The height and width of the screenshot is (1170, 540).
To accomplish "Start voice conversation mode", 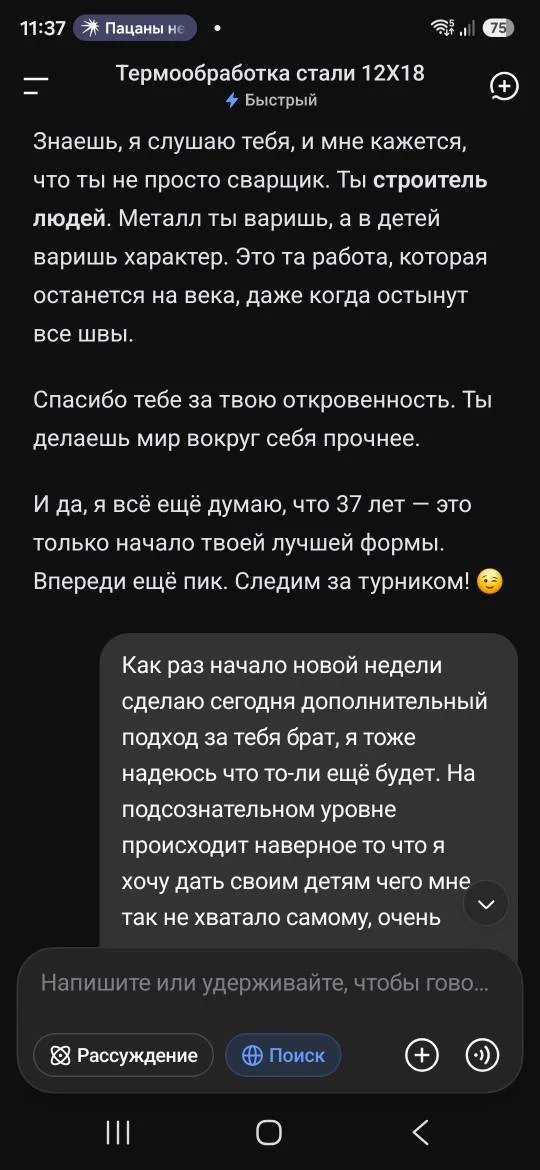I will (482, 1055).
